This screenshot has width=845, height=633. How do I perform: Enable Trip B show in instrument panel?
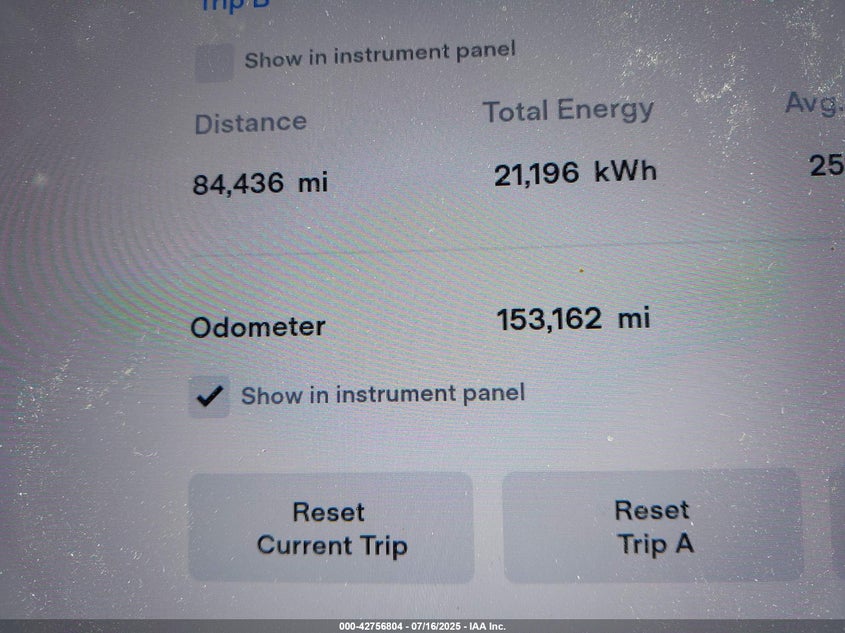coord(214,62)
